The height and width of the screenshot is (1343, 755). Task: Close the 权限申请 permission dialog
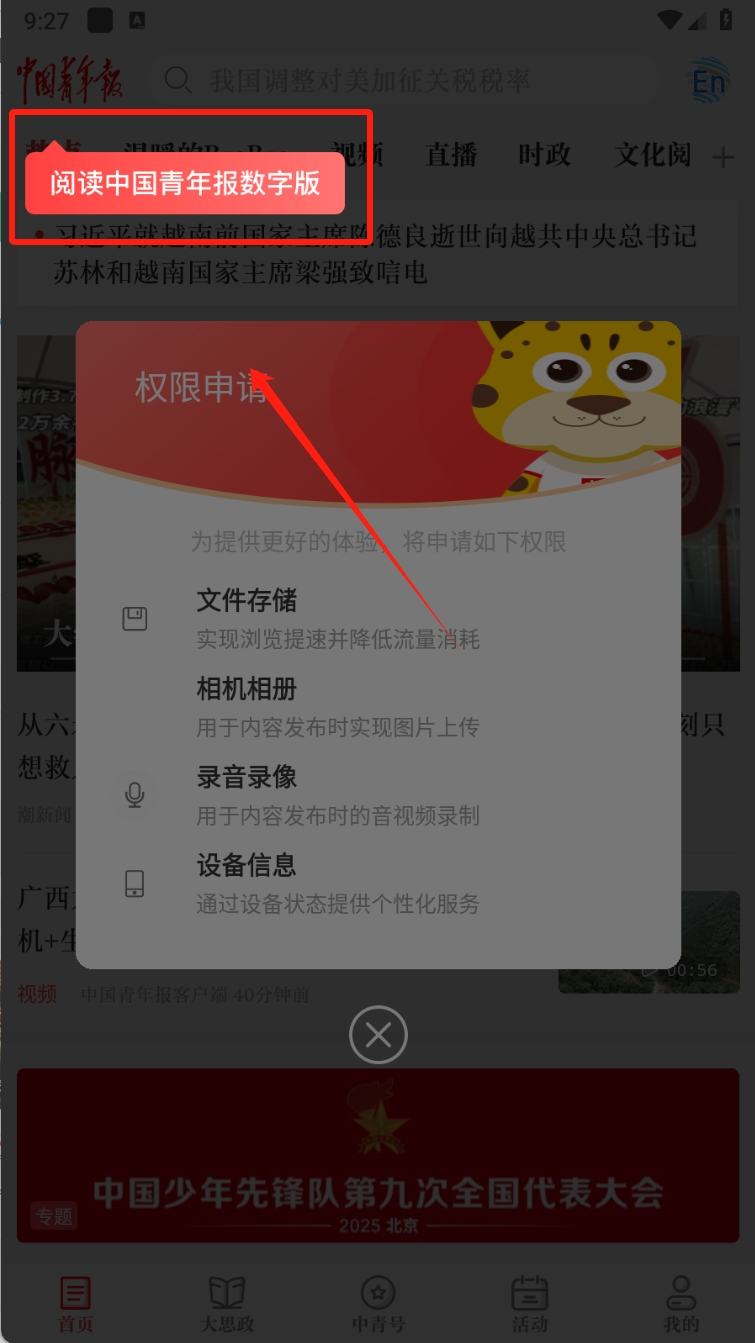coord(378,1034)
